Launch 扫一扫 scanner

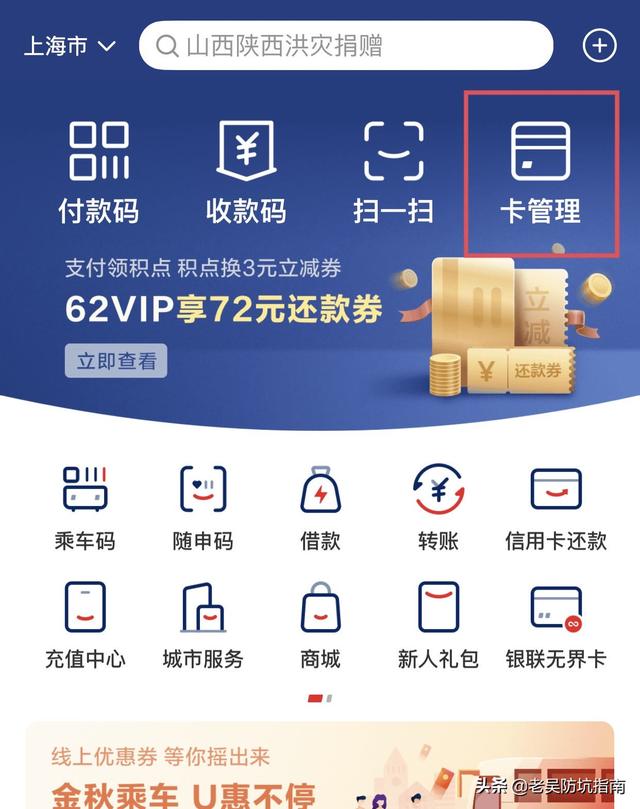(393, 171)
